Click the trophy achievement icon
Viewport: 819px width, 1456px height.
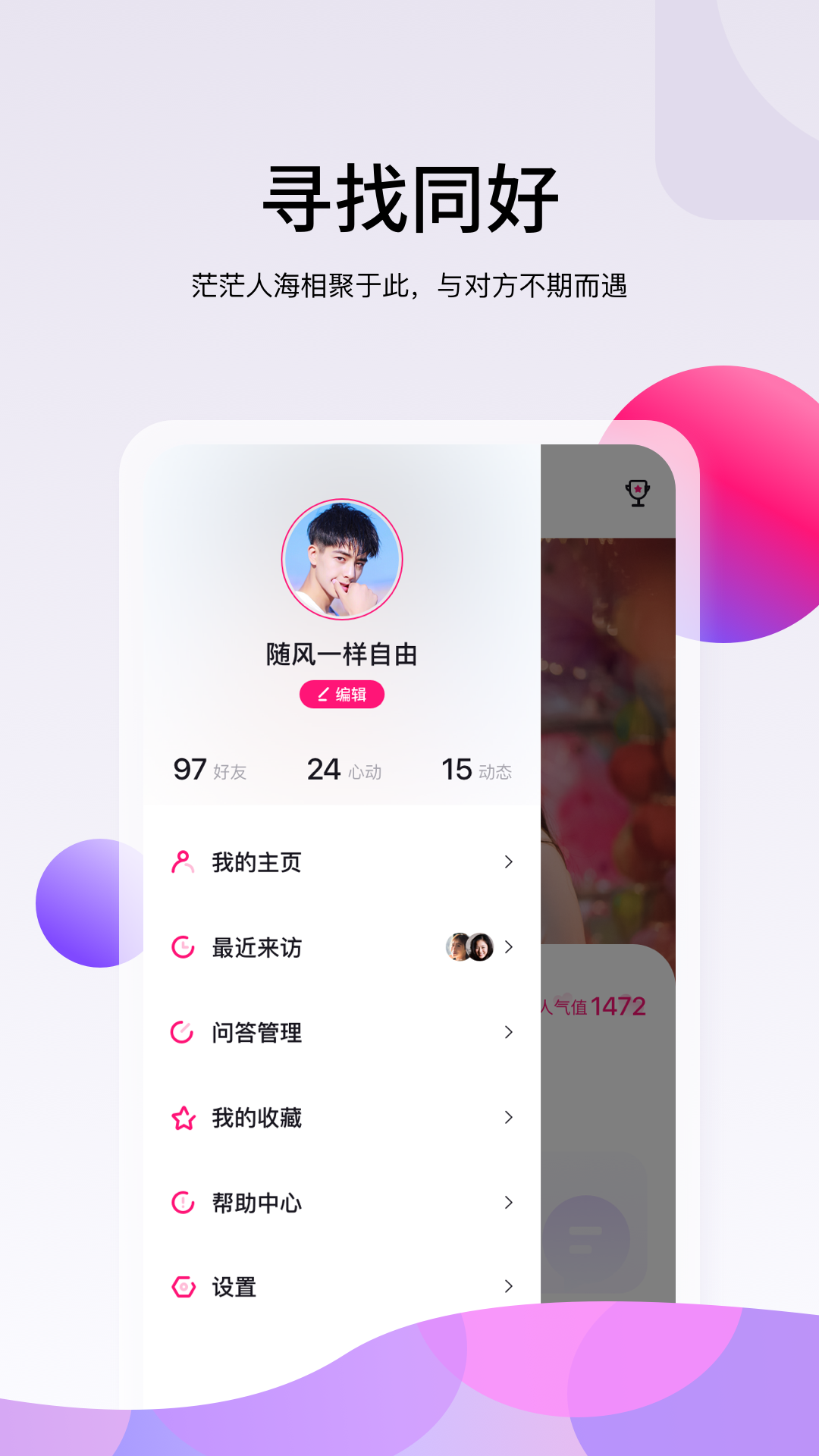coord(638,491)
